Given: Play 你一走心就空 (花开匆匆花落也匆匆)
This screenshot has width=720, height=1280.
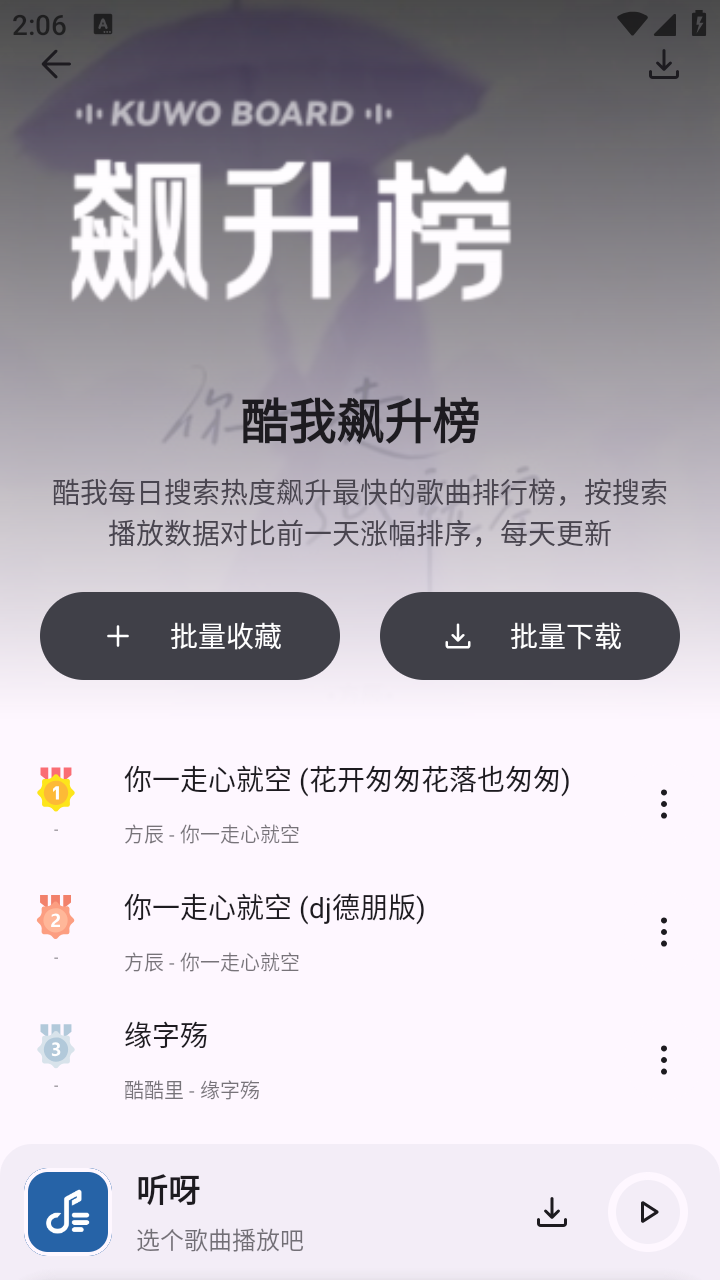Looking at the screenshot, I should coord(346,780).
